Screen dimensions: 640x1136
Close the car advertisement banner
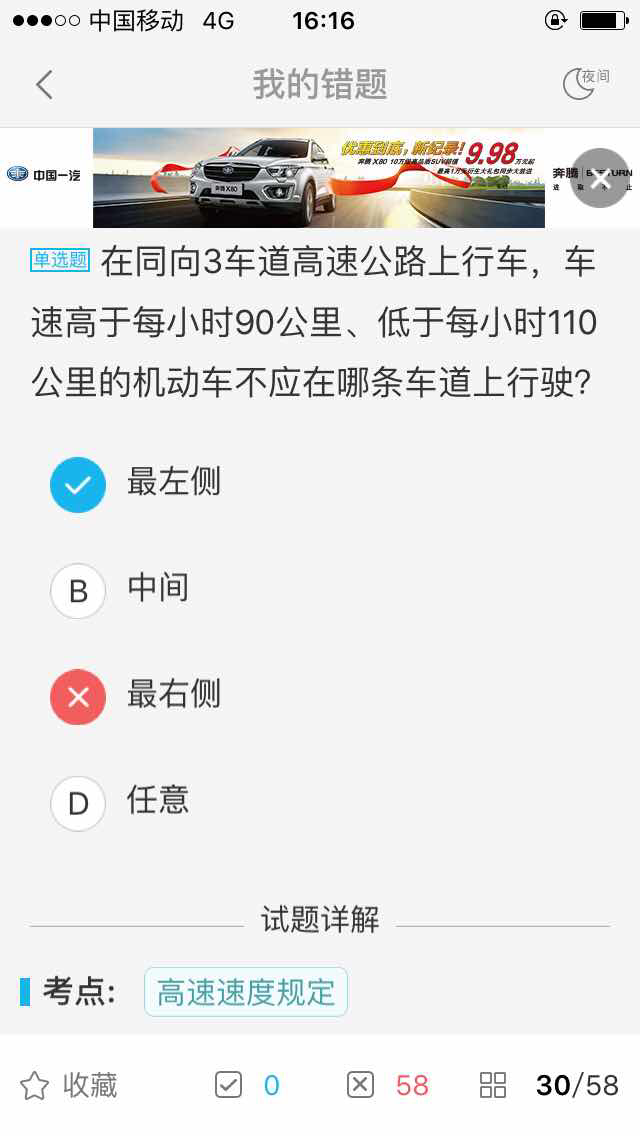599,178
